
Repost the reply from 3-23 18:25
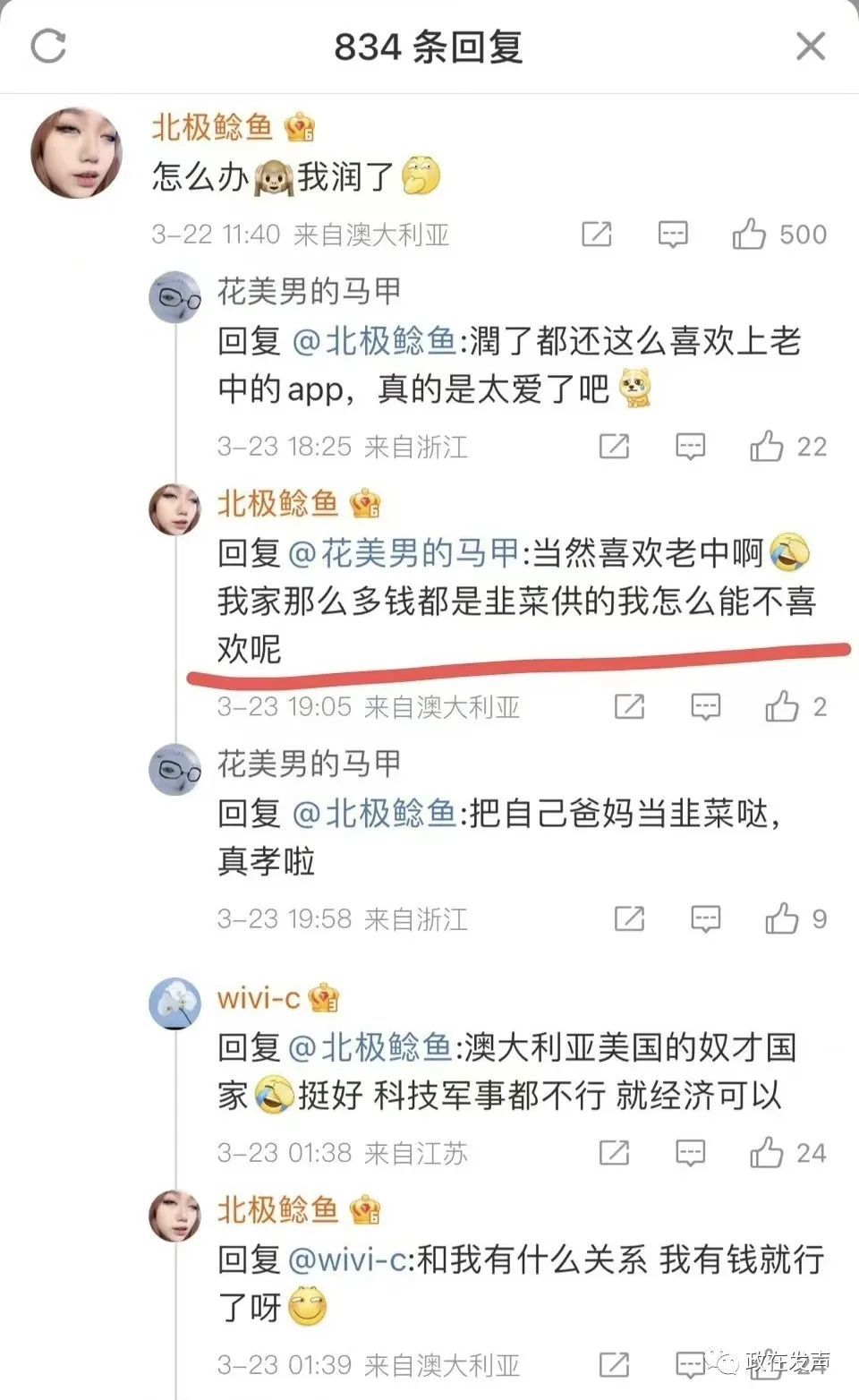coord(614,446)
